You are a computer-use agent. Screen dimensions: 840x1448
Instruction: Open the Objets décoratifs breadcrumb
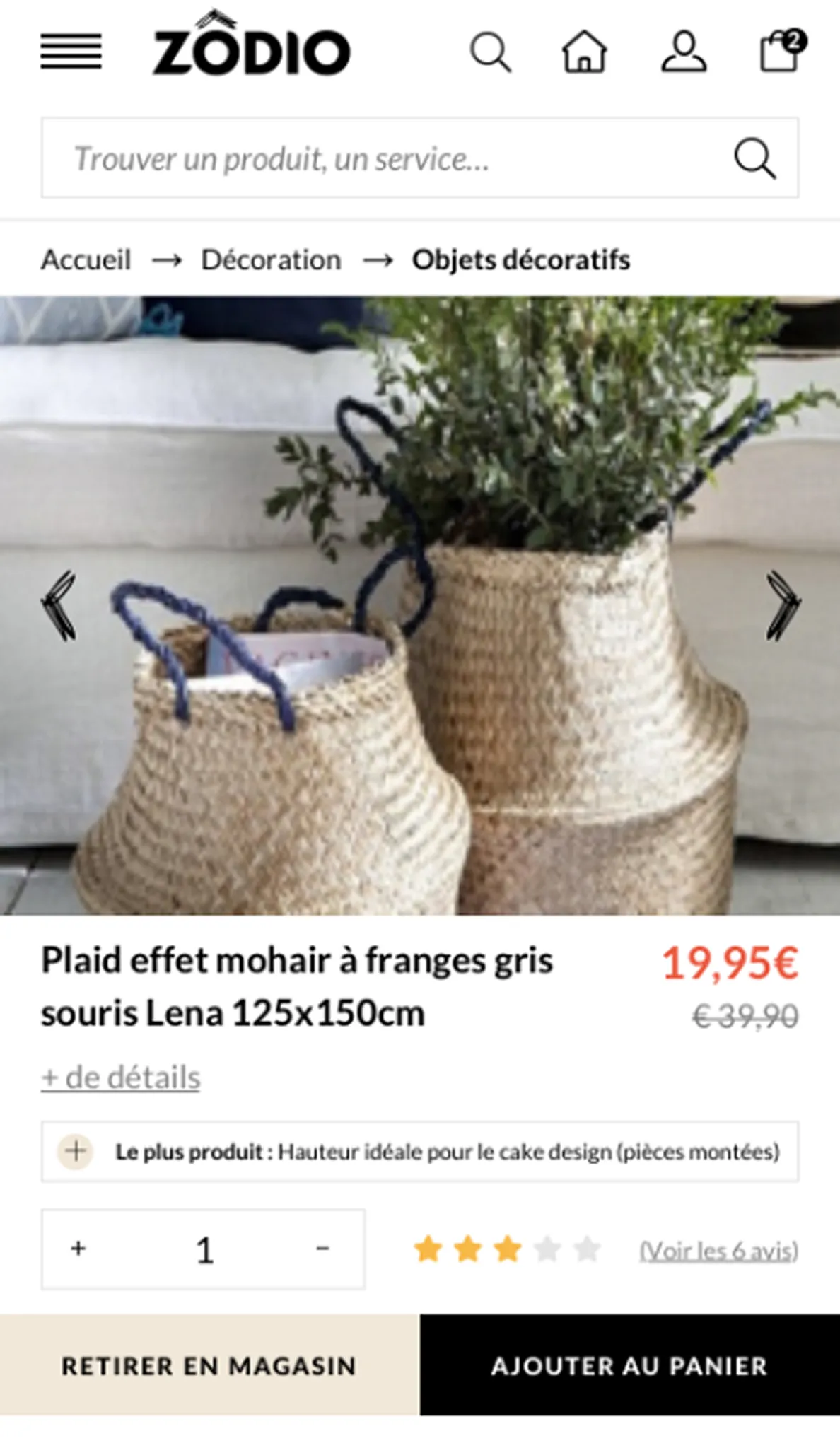(520, 260)
